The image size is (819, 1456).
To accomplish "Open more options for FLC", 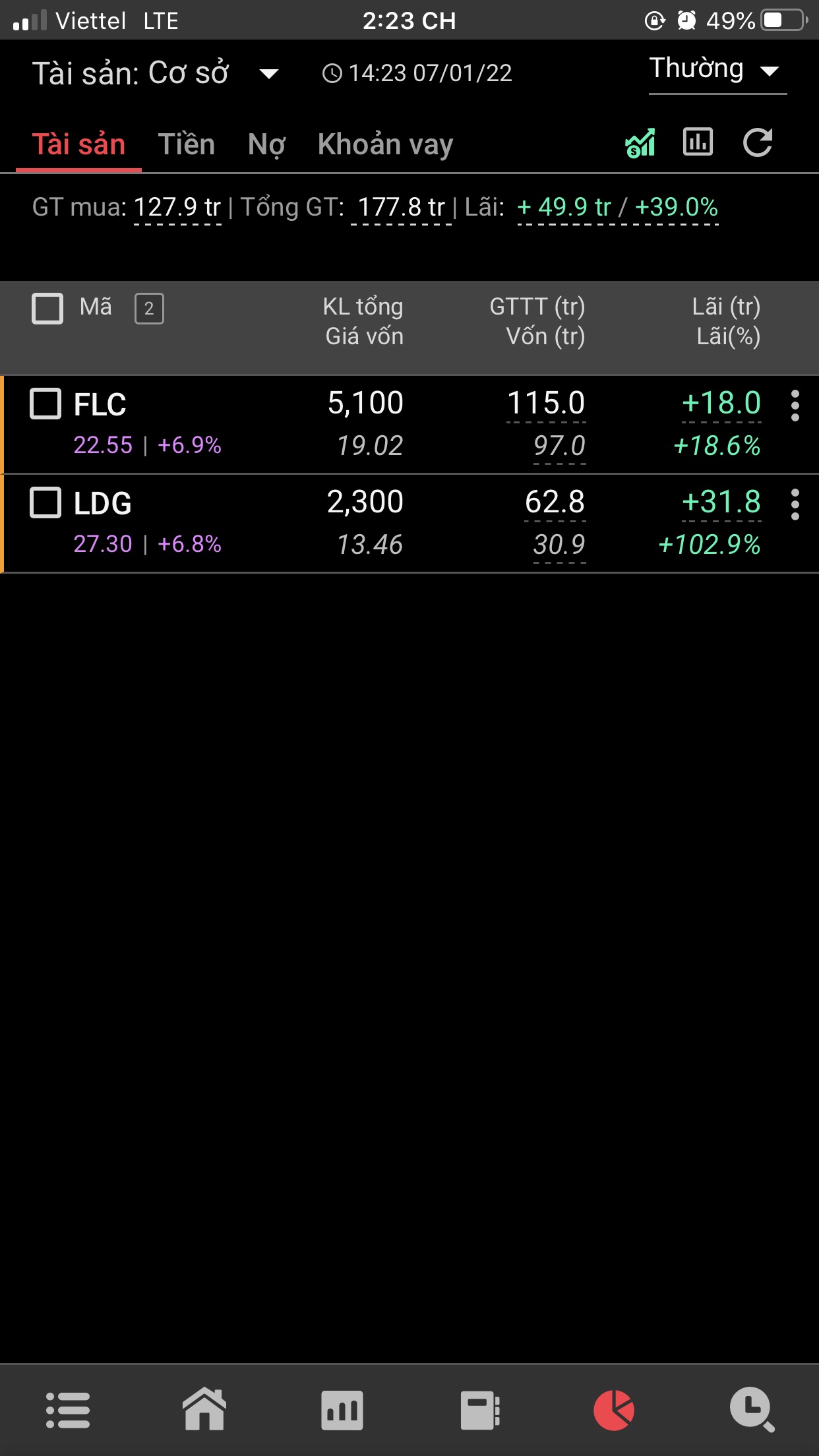I will pos(795,406).
